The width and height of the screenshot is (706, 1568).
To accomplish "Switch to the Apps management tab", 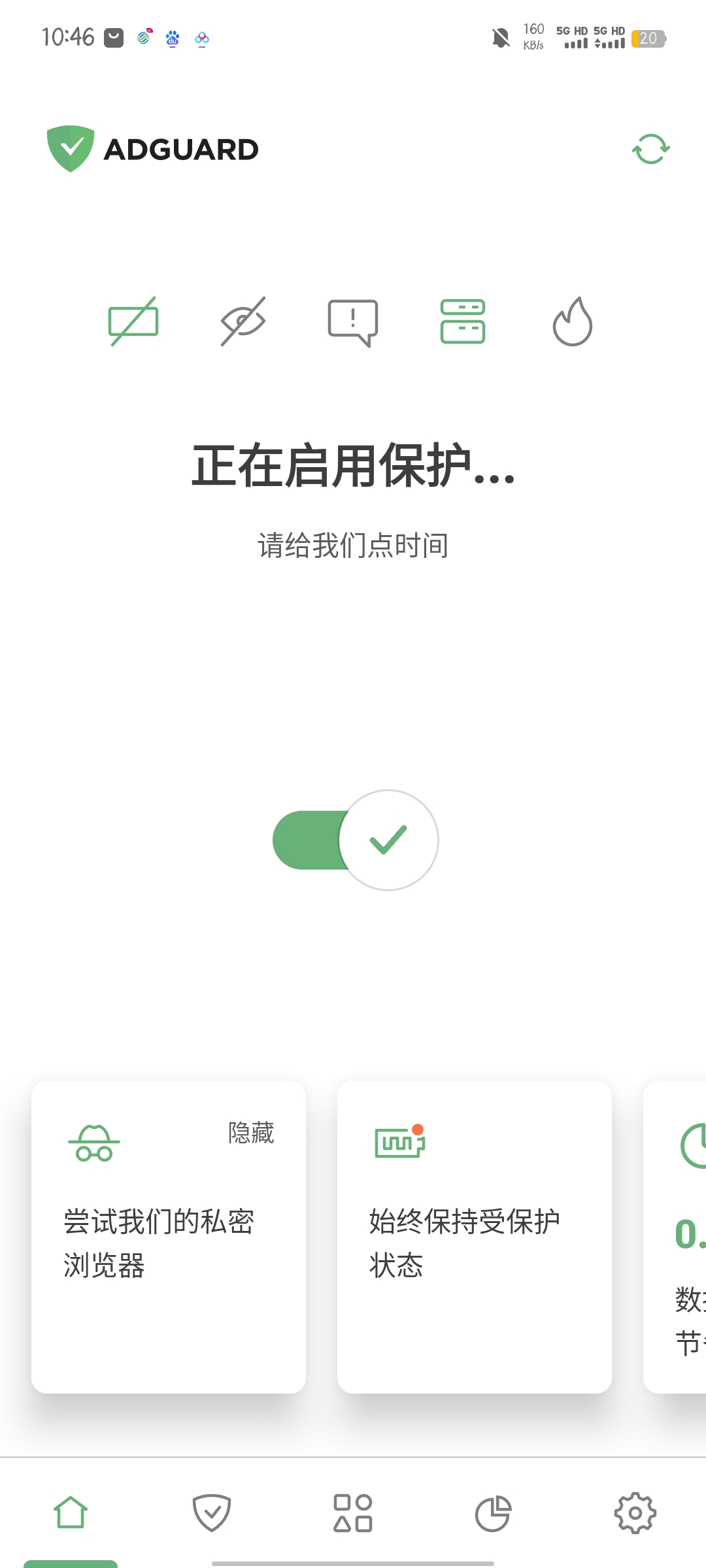I will [353, 1513].
